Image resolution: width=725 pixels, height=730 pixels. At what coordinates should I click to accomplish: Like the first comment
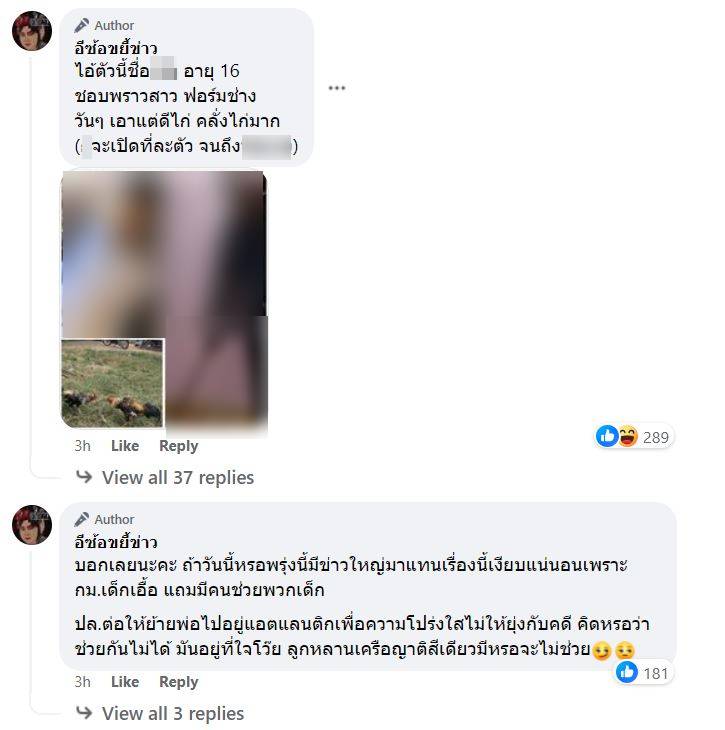[123, 445]
